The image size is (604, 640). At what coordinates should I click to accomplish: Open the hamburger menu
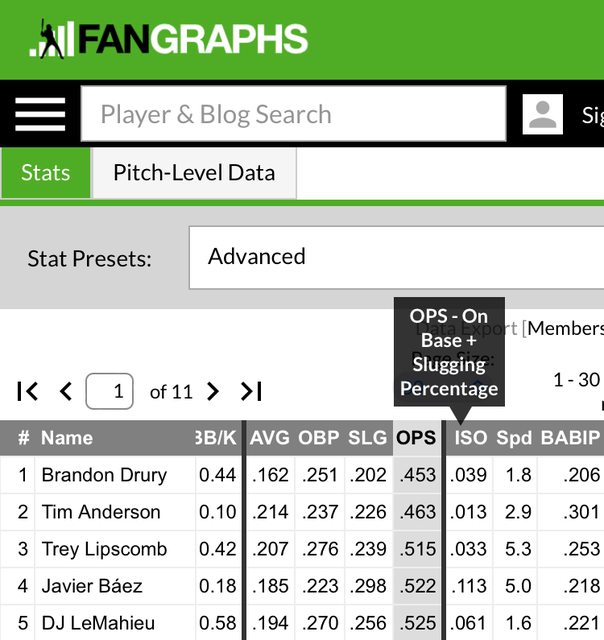click(40, 114)
